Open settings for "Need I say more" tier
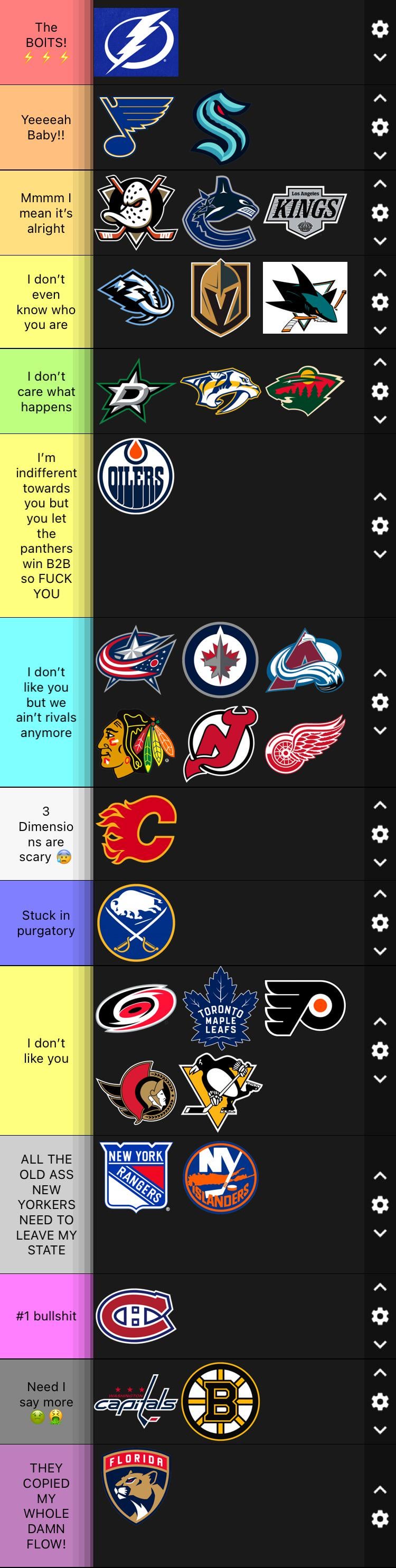 [x=380, y=1401]
